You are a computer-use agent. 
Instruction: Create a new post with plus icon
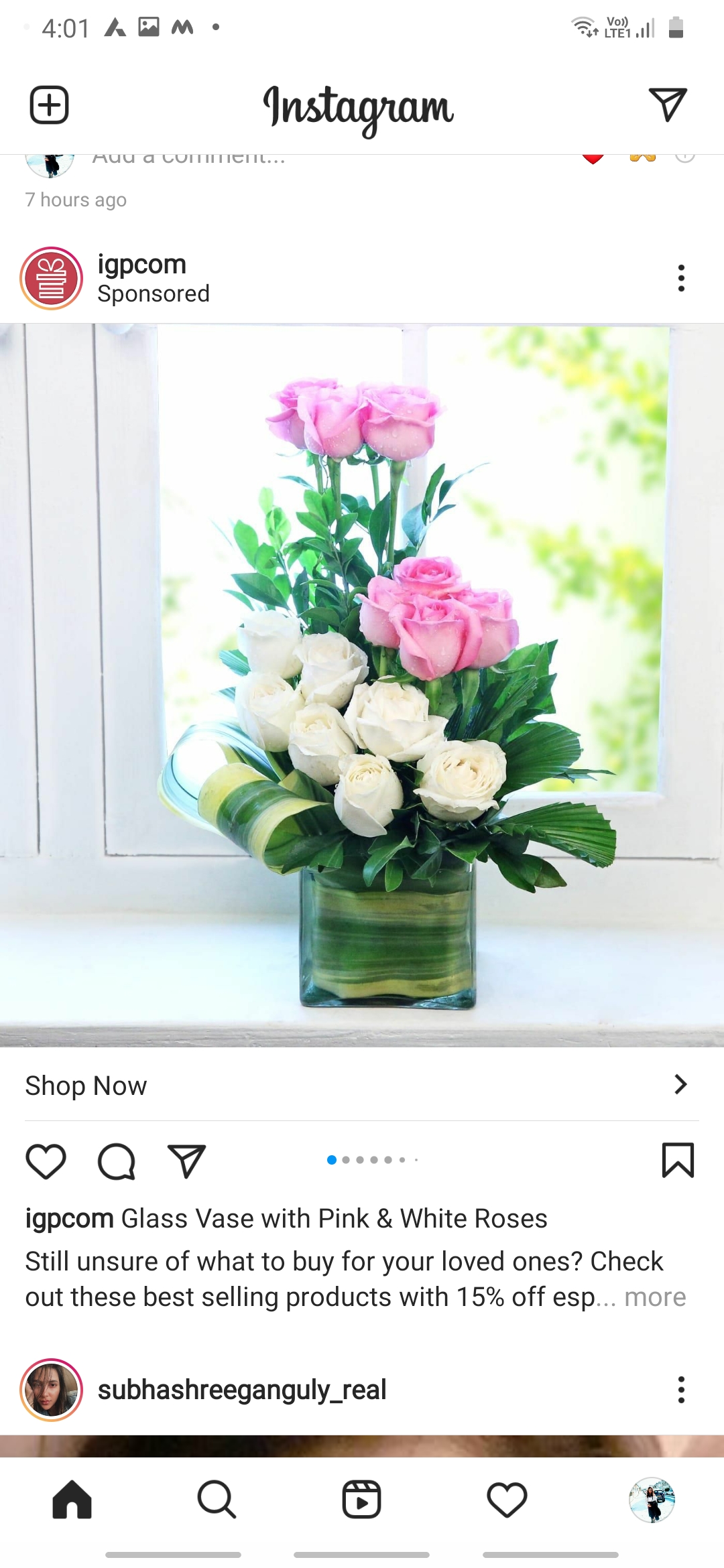(49, 105)
